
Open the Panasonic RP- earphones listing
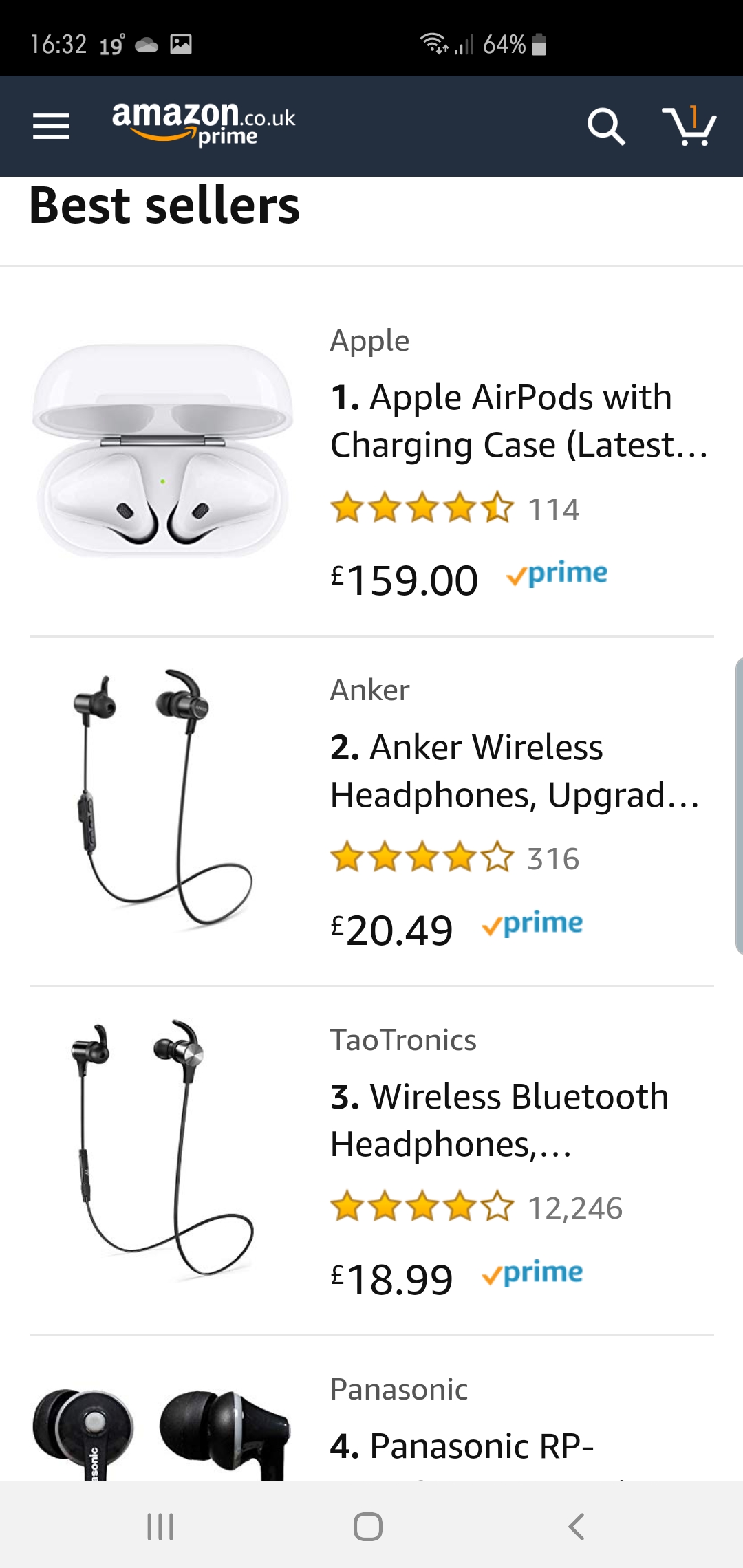[x=461, y=1446]
